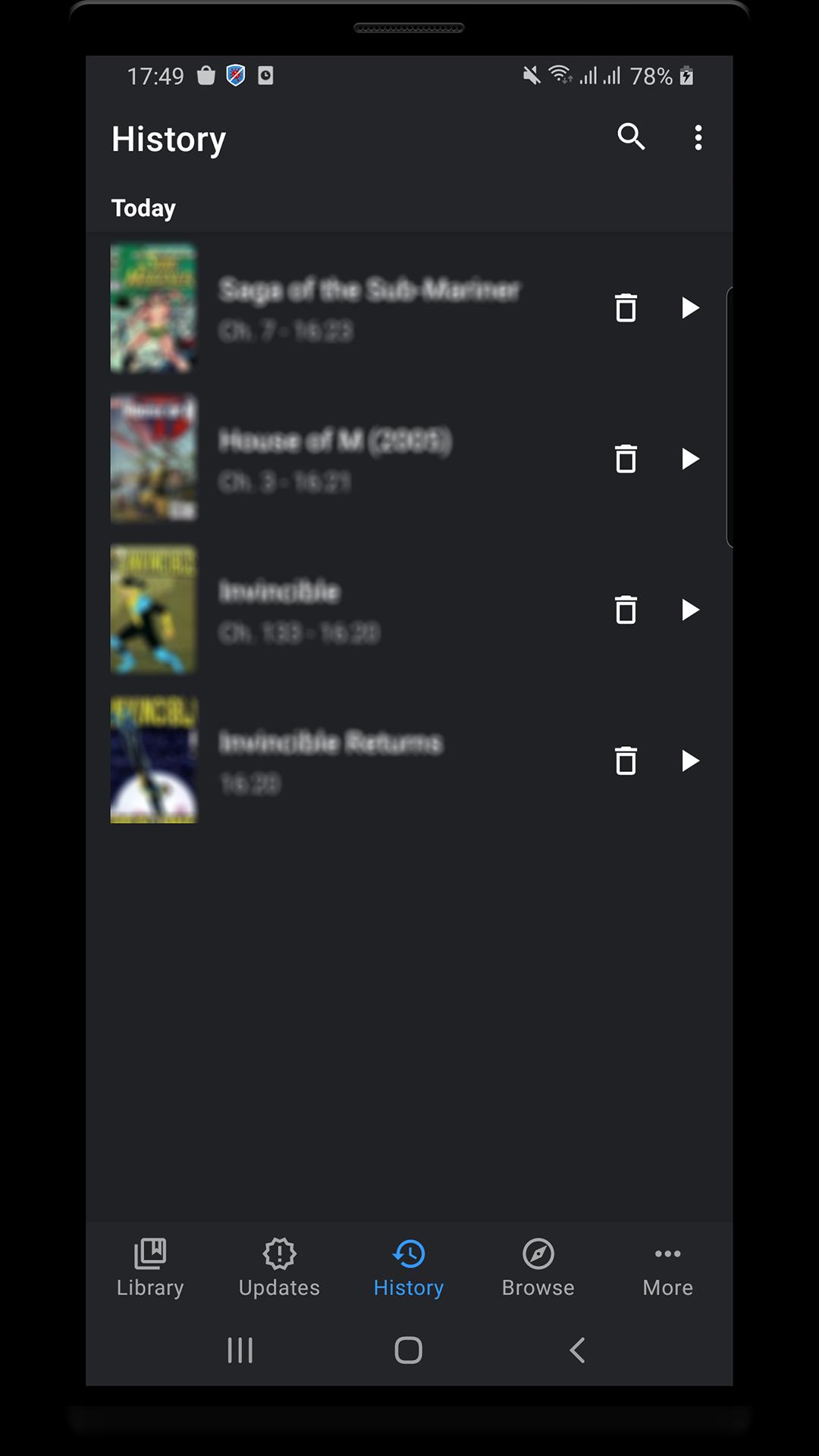Image resolution: width=819 pixels, height=1456 pixels.
Task: Resume reading Saga of the Sub-Mariner
Action: tap(689, 308)
